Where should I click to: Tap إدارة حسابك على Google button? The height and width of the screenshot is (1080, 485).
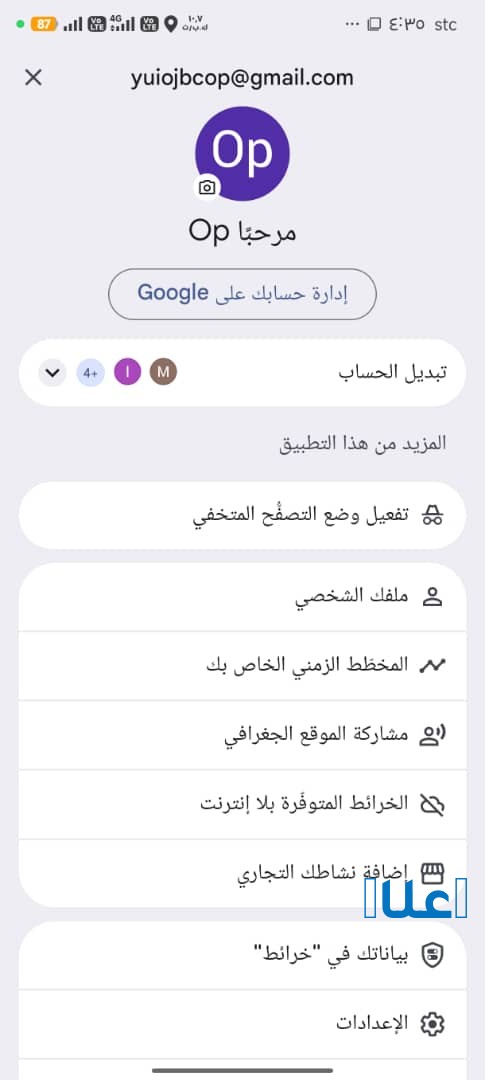tap(242, 293)
